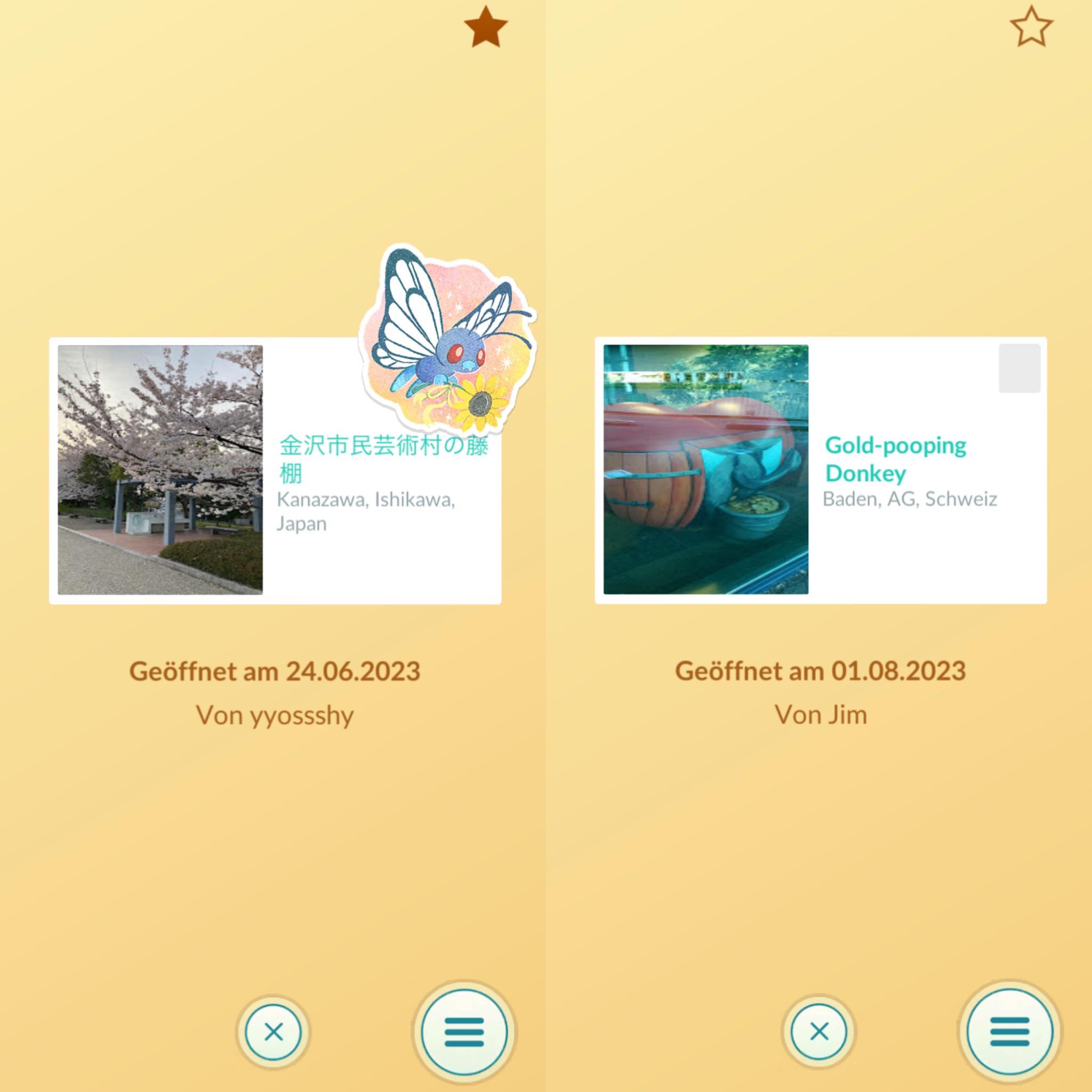Mark the Gold-pooping Donkey postcard as favorite
The image size is (1092, 1092).
click(1031, 26)
